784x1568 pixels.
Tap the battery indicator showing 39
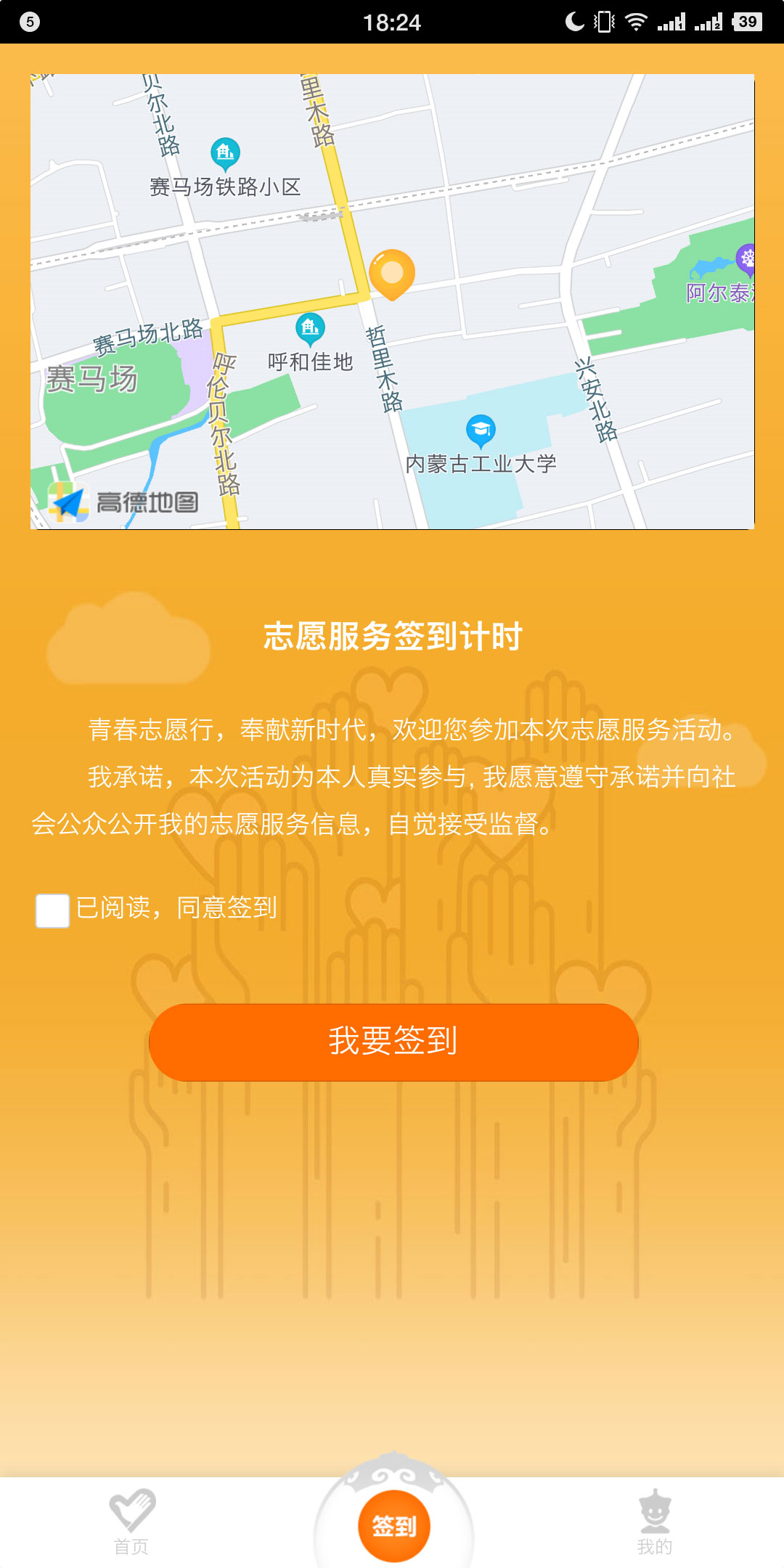point(747,20)
